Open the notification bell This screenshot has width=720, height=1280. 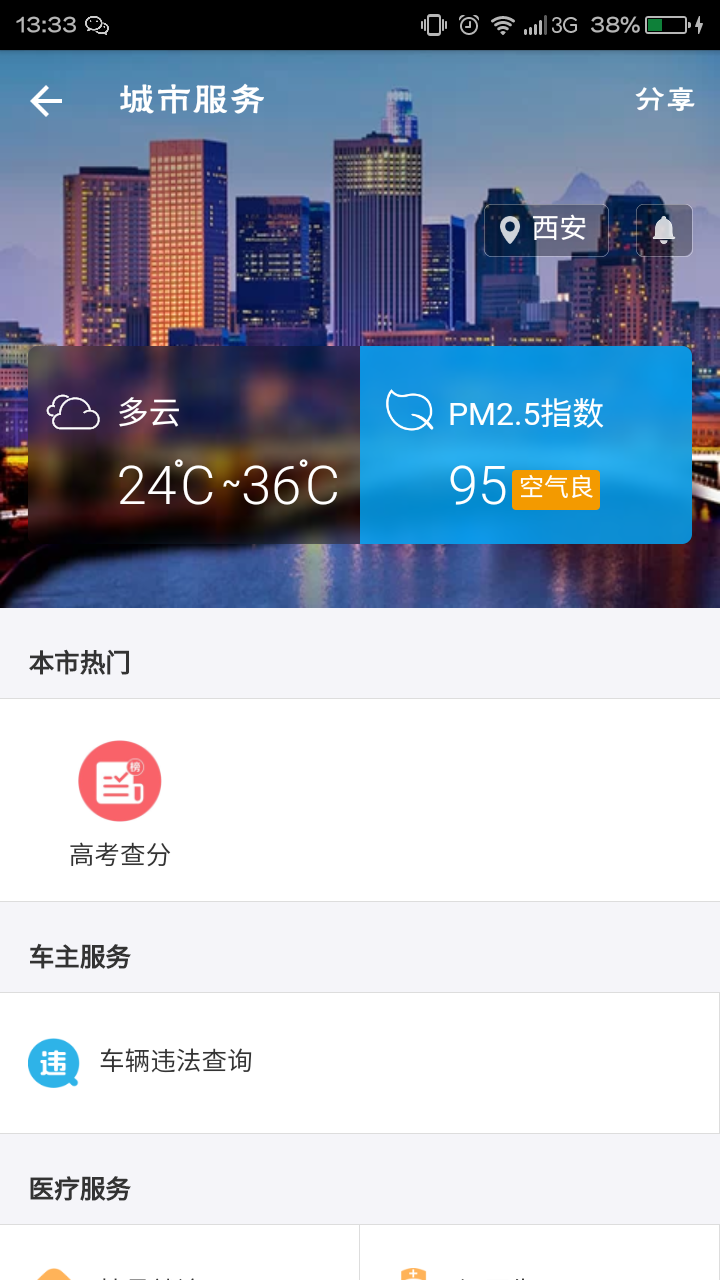664,230
